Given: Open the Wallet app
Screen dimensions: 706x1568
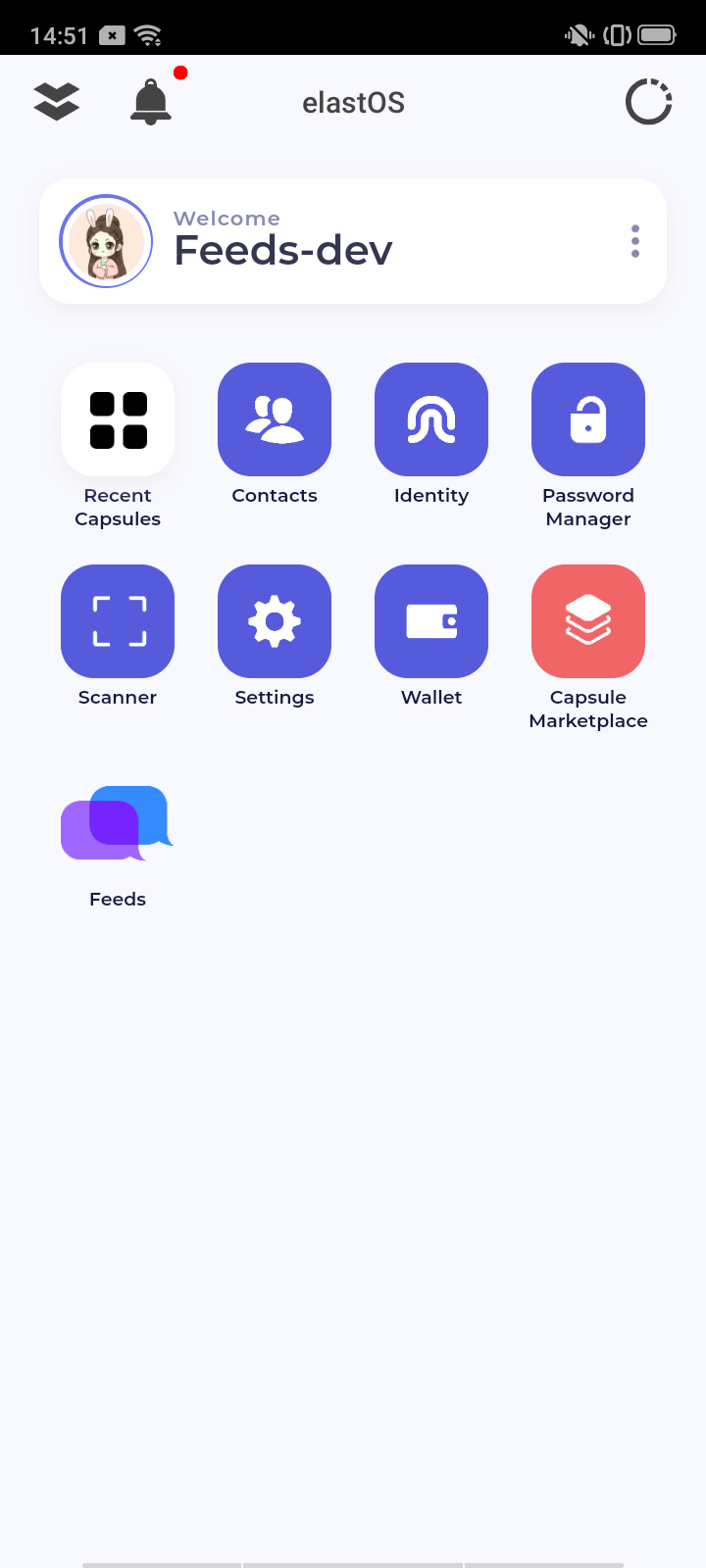Looking at the screenshot, I should (x=431, y=621).
